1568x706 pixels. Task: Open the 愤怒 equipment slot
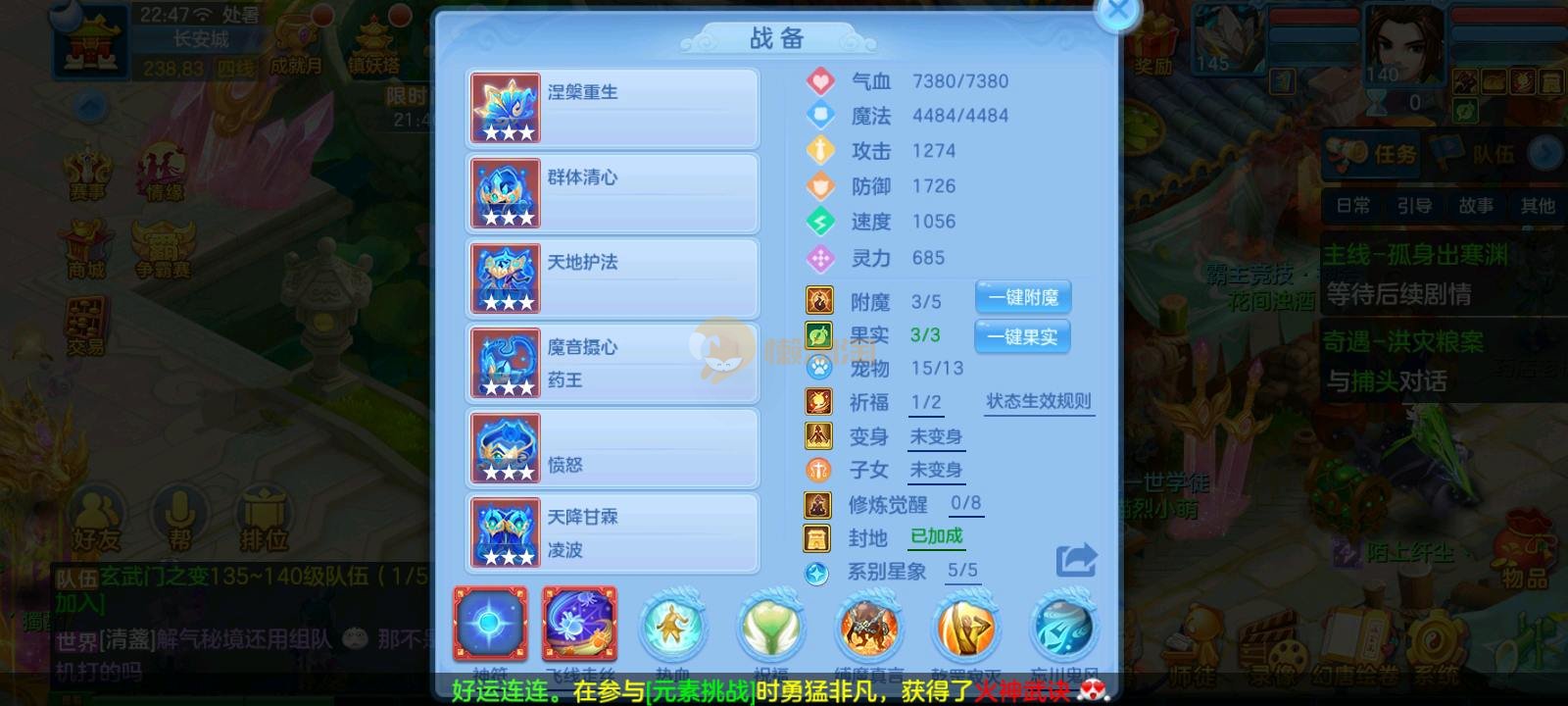click(x=612, y=448)
